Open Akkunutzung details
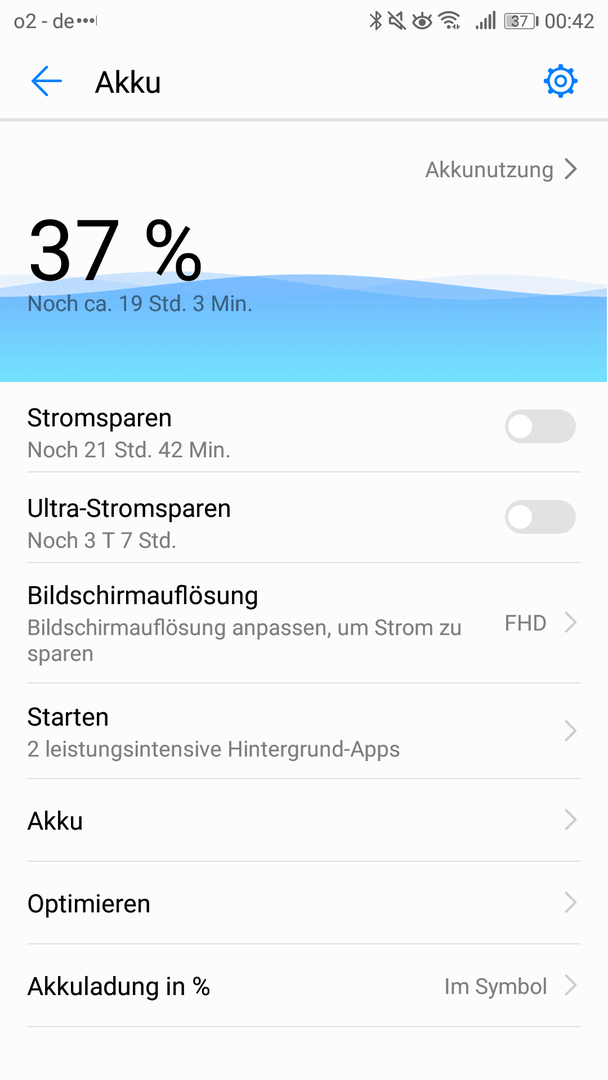The height and width of the screenshot is (1080, 608). pos(501,169)
